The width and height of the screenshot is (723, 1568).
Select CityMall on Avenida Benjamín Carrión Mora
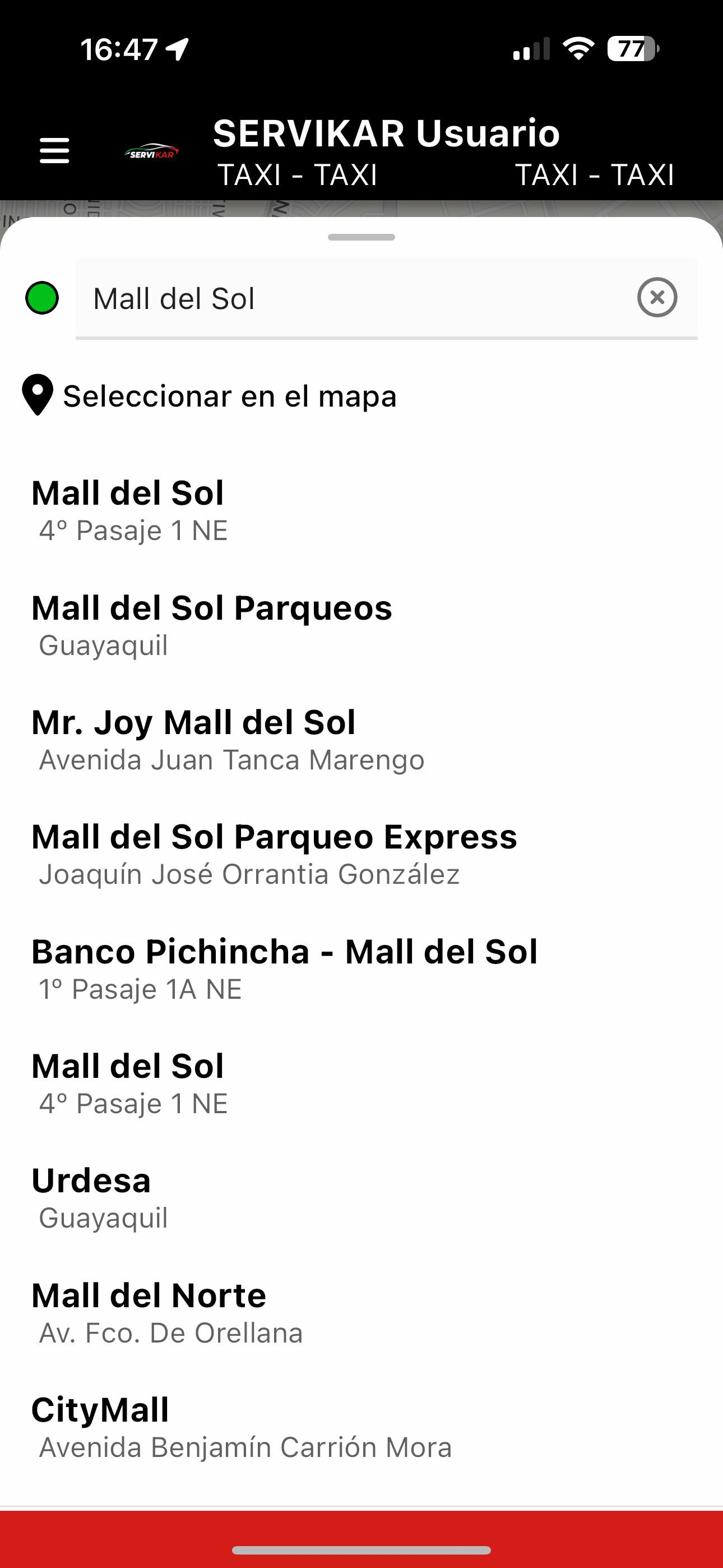point(361,1428)
